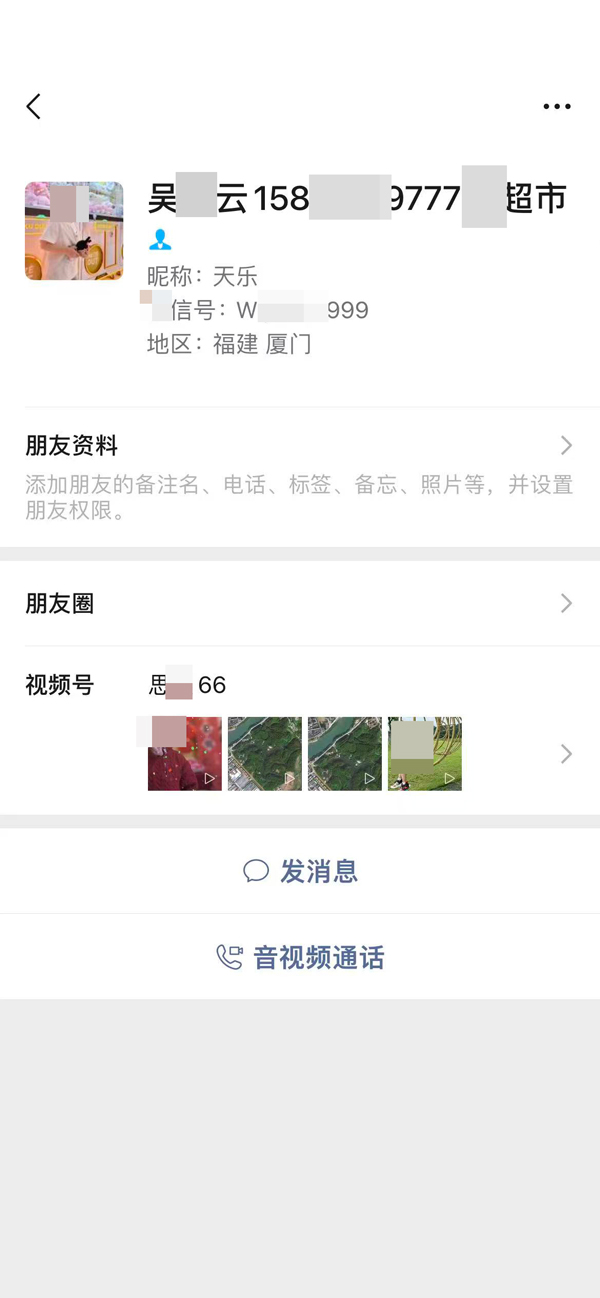Tap 发消息 to send a message
The image size is (600, 1298).
click(300, 871)
